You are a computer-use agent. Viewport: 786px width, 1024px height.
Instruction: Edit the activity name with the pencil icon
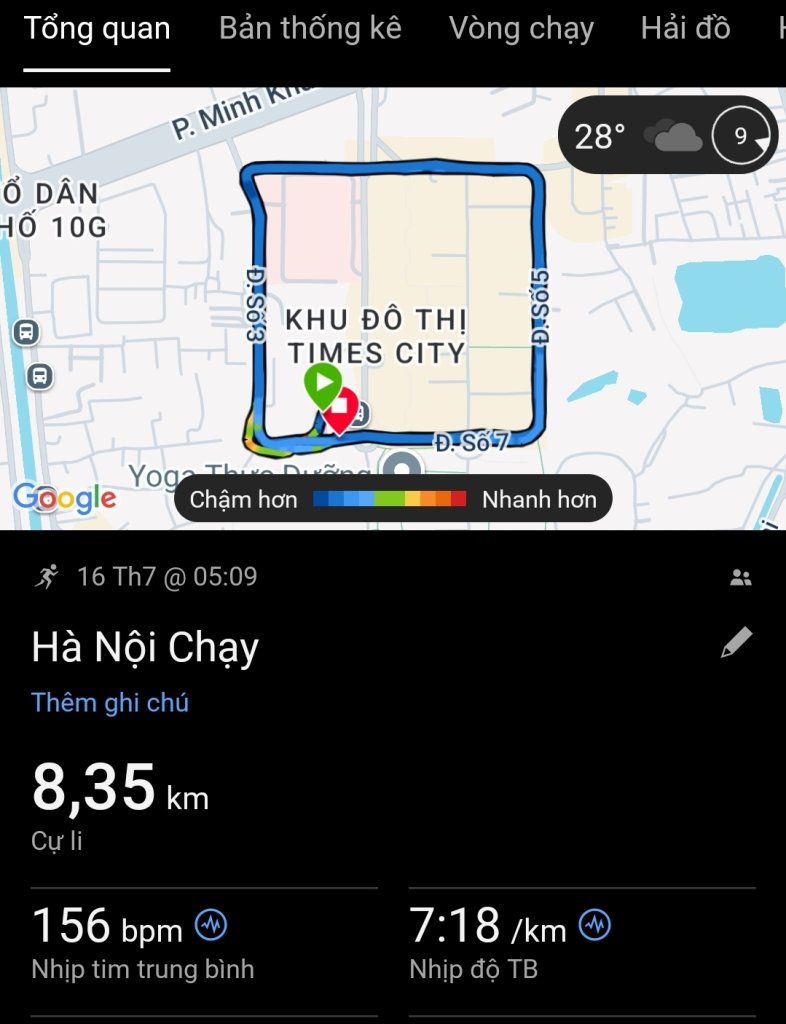tap(736, 643)
